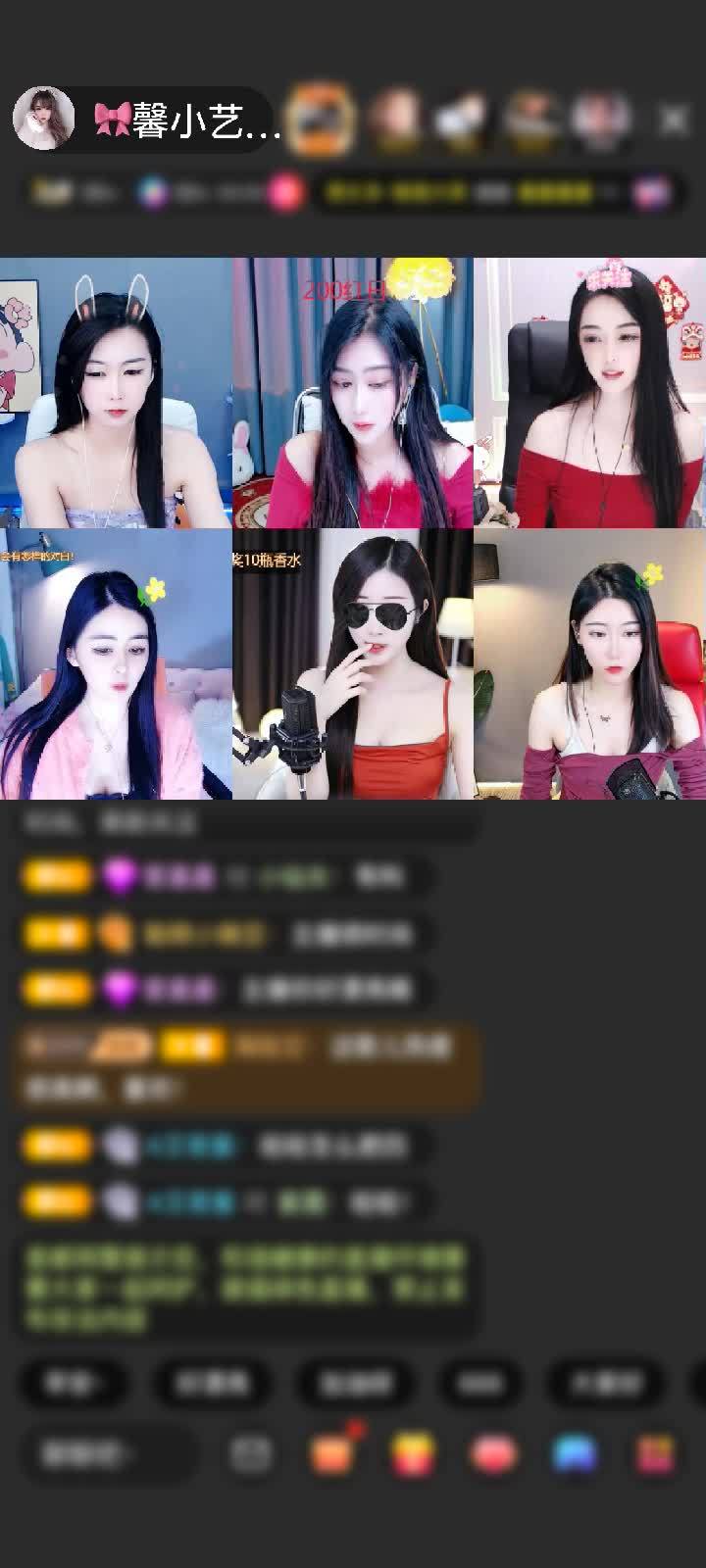The image size is (706, 1568).
Task: Open the blue icon in bottom bar
Action: coord(575,1453)
